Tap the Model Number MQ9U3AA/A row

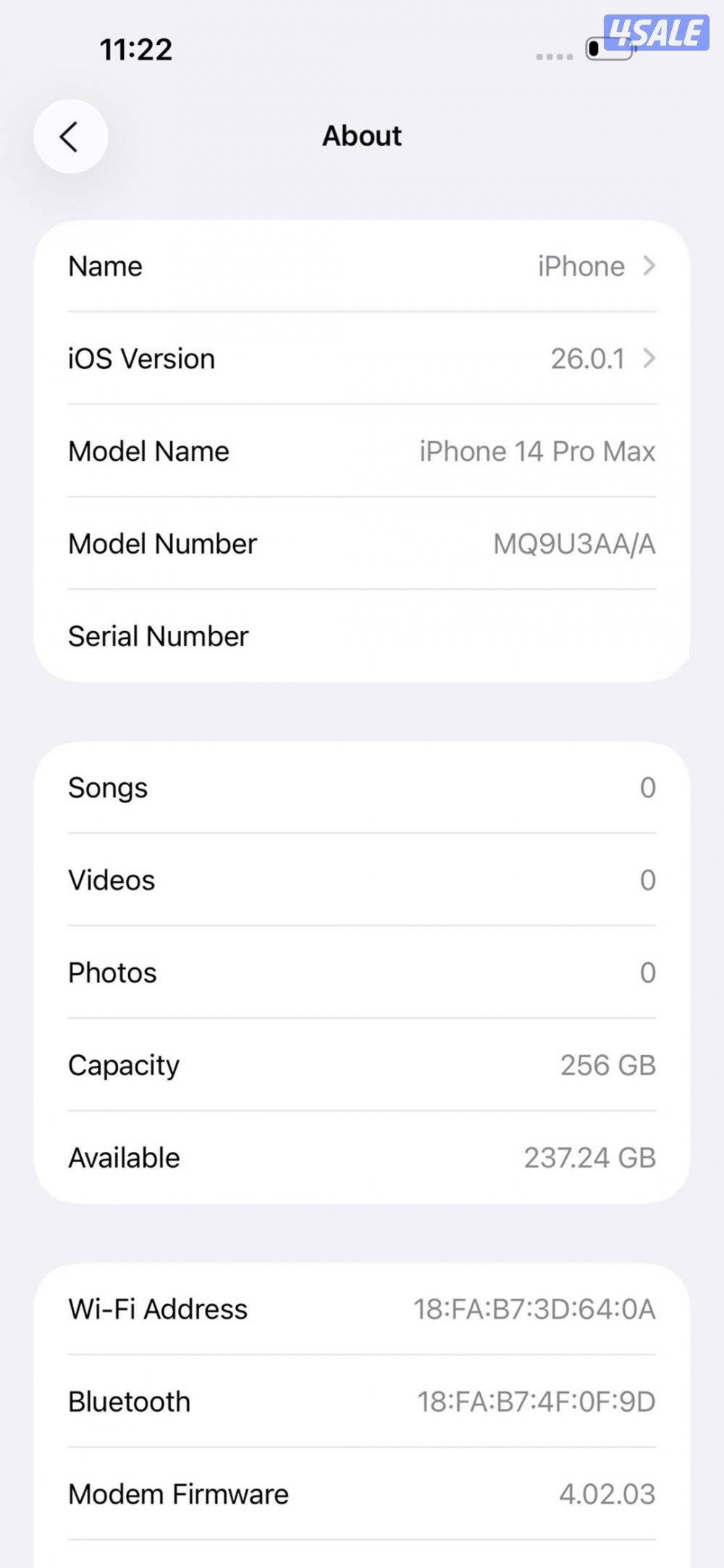tap(362, 543)
